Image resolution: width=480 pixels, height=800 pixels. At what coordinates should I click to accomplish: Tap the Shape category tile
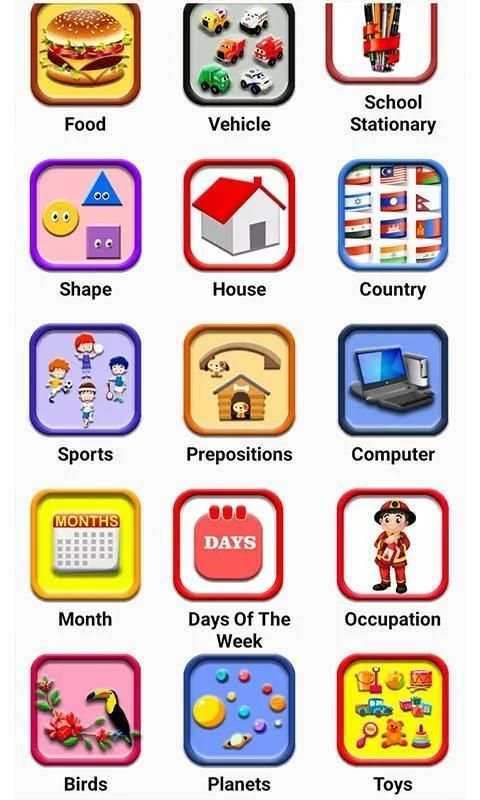click(85, 215)
